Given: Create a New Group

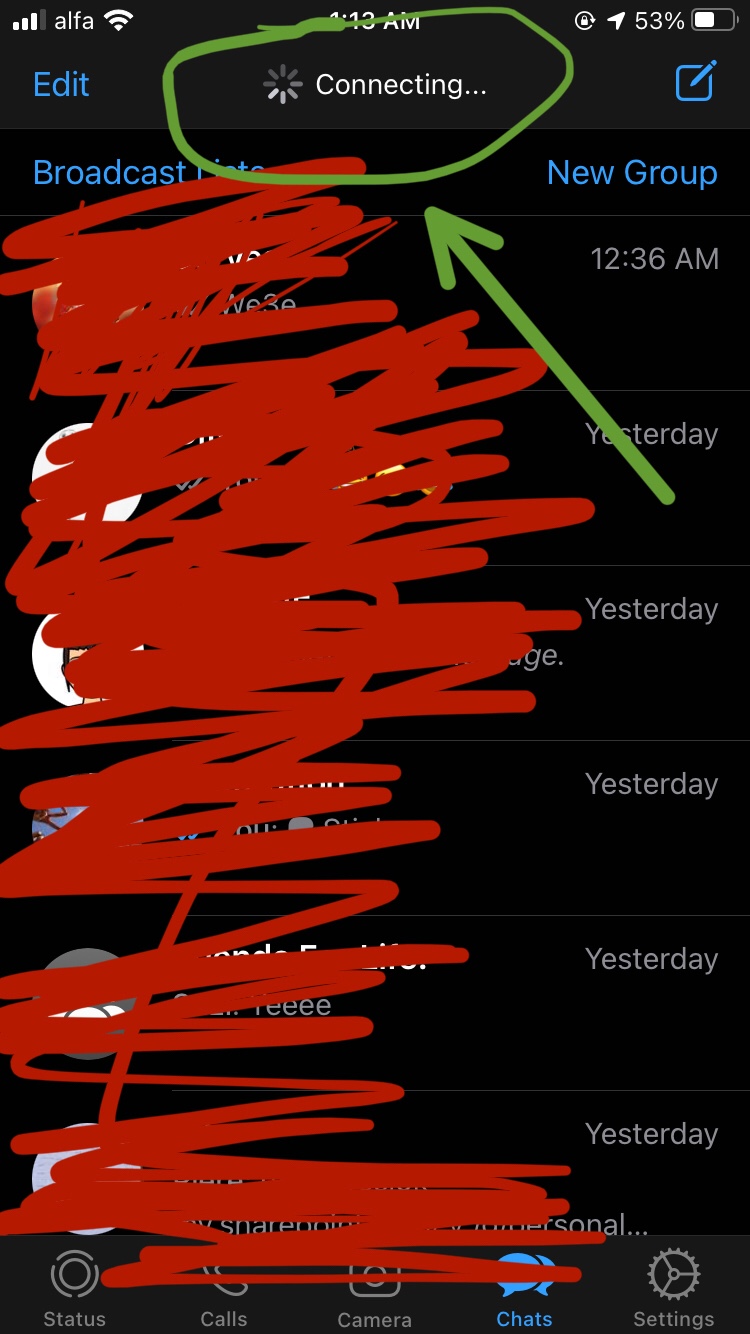Looking at the screenshot, I should pyautogui.click(x=632, y=173).
